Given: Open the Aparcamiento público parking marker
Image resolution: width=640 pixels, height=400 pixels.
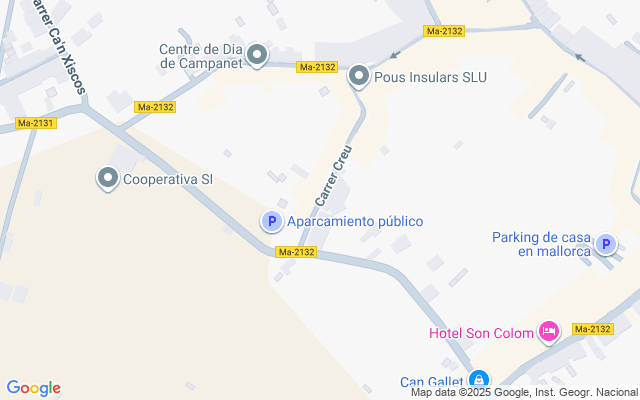Looking at the screenshot, I should coord(270,221).
